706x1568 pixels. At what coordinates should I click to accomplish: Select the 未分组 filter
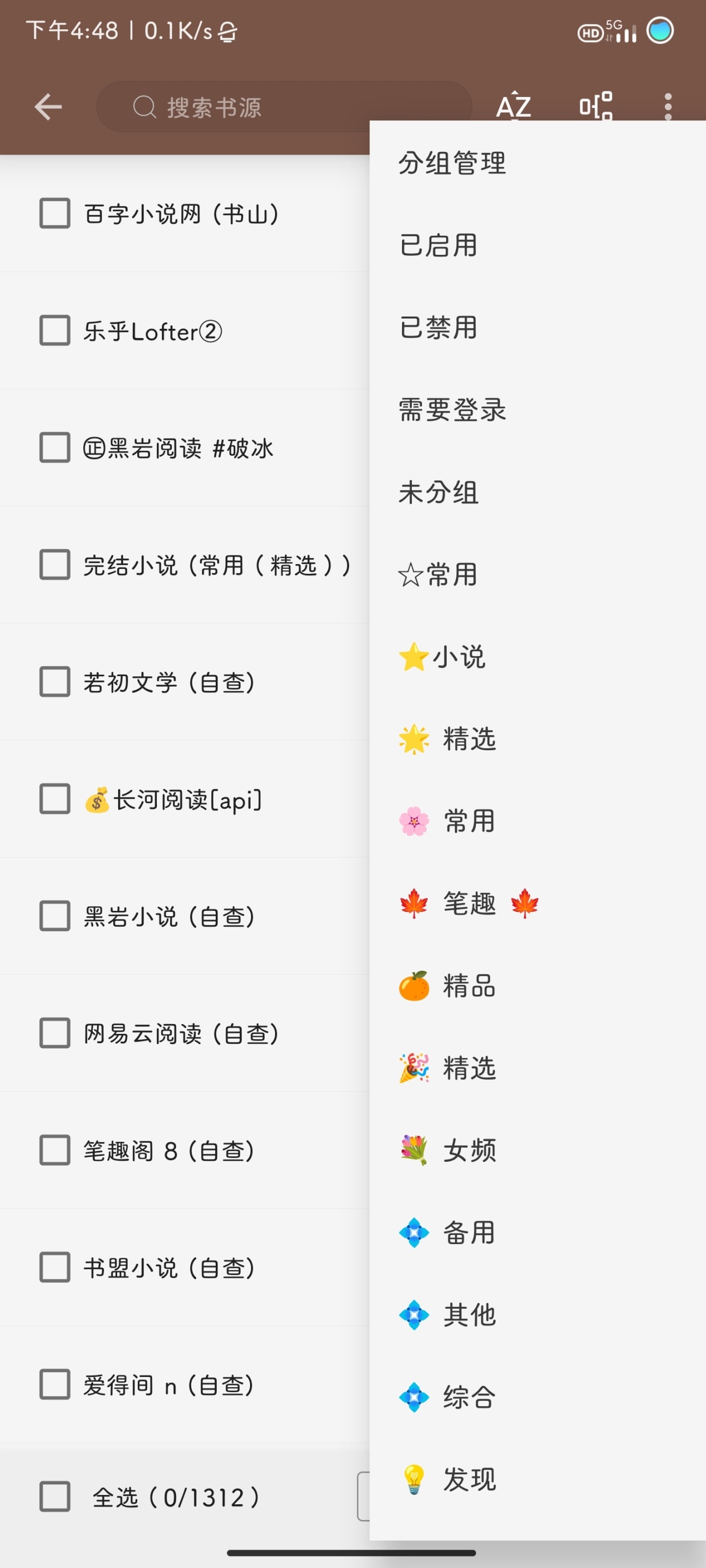coord(439,492)
